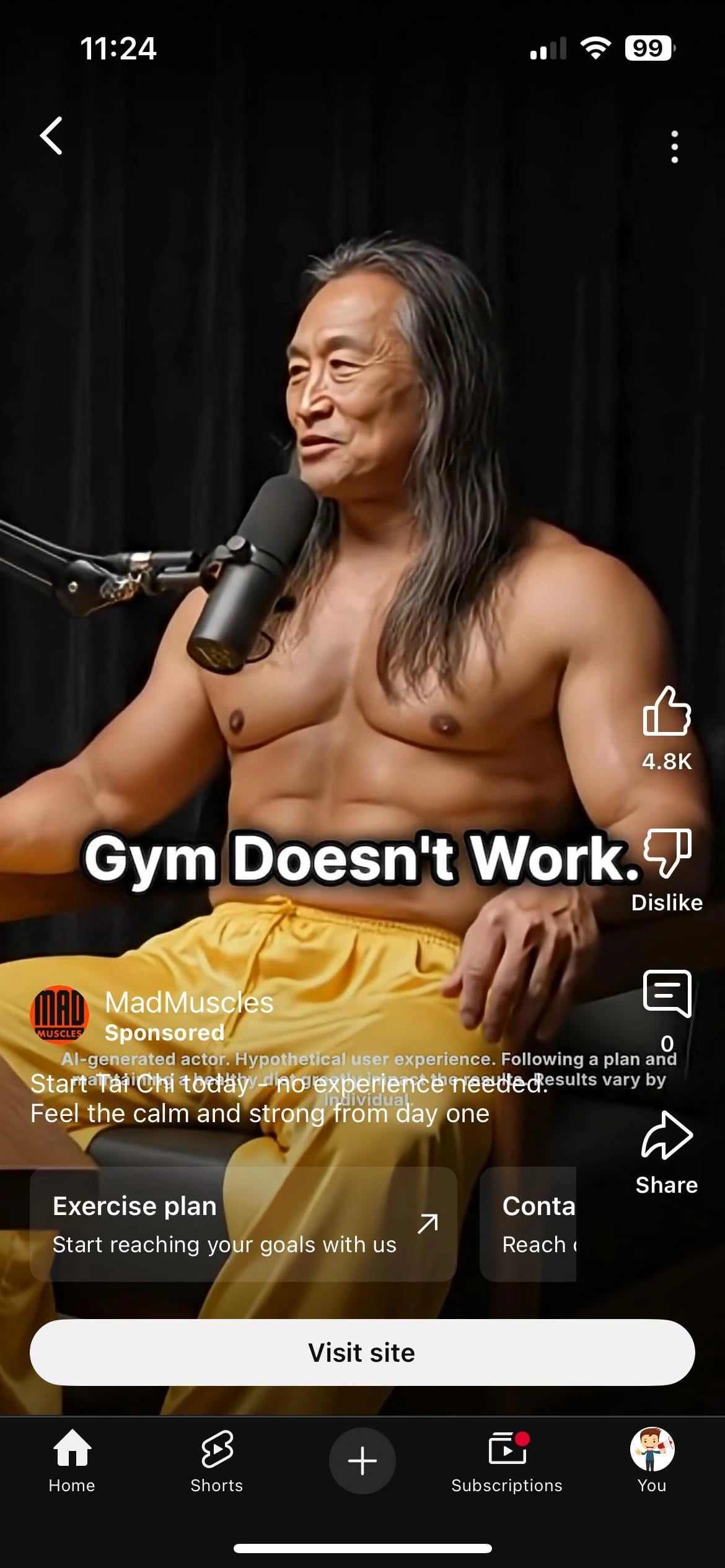Like this sponsored Short
725x1568 pixels.
point(667,712)
